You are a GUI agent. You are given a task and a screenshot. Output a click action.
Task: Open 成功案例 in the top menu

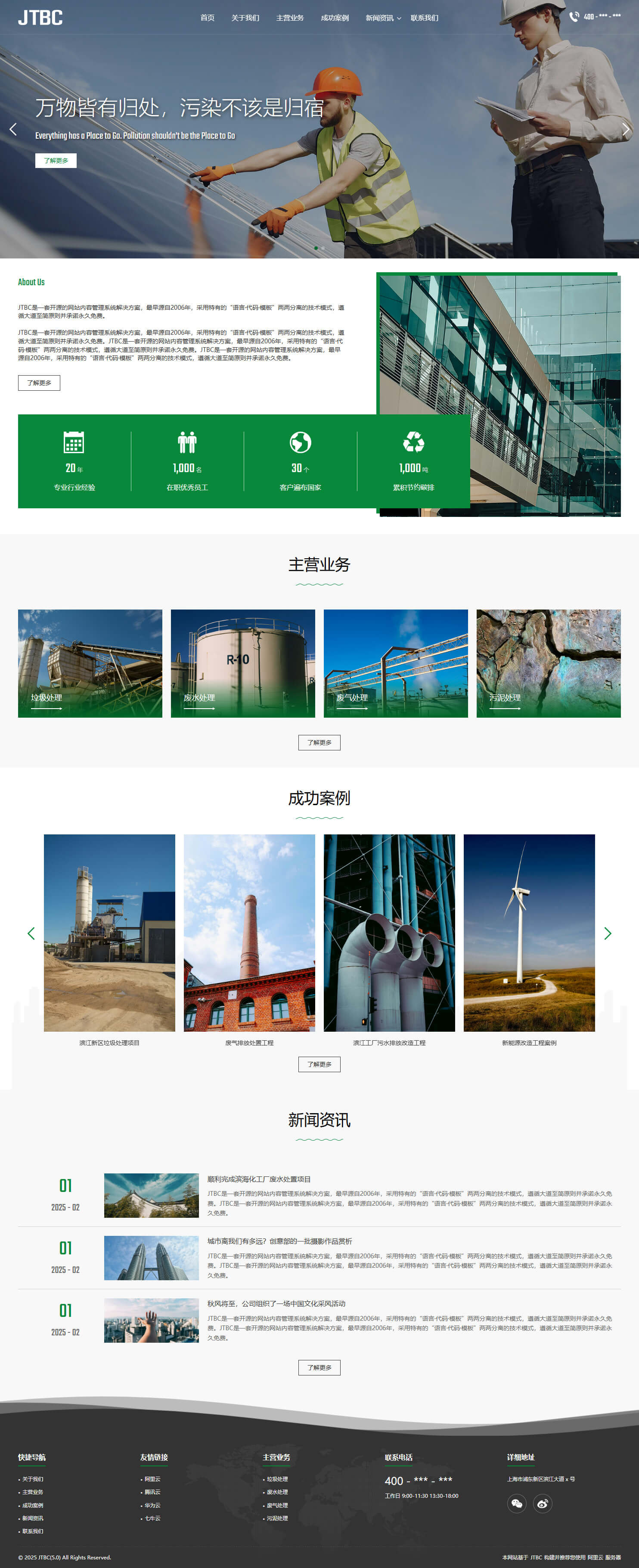[334, 18]
